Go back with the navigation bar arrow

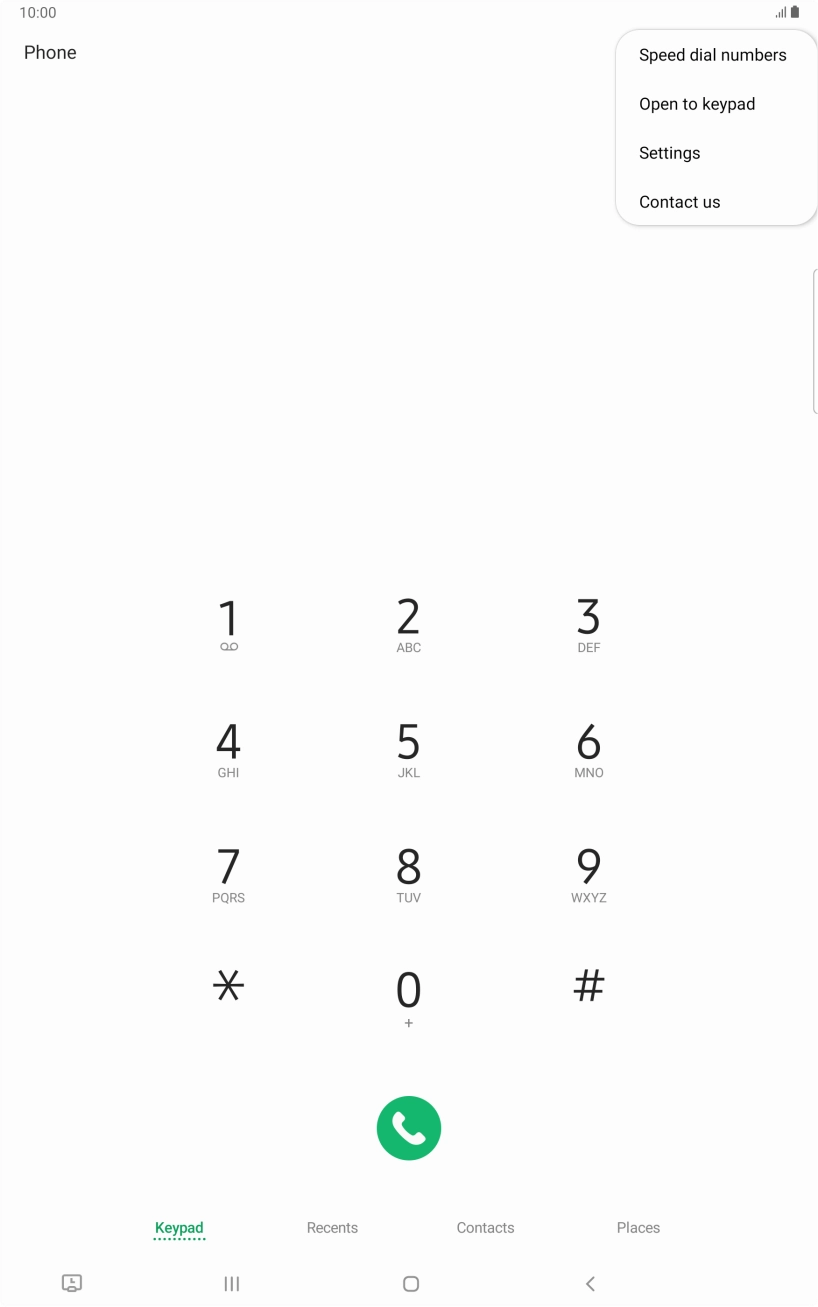590,1283
